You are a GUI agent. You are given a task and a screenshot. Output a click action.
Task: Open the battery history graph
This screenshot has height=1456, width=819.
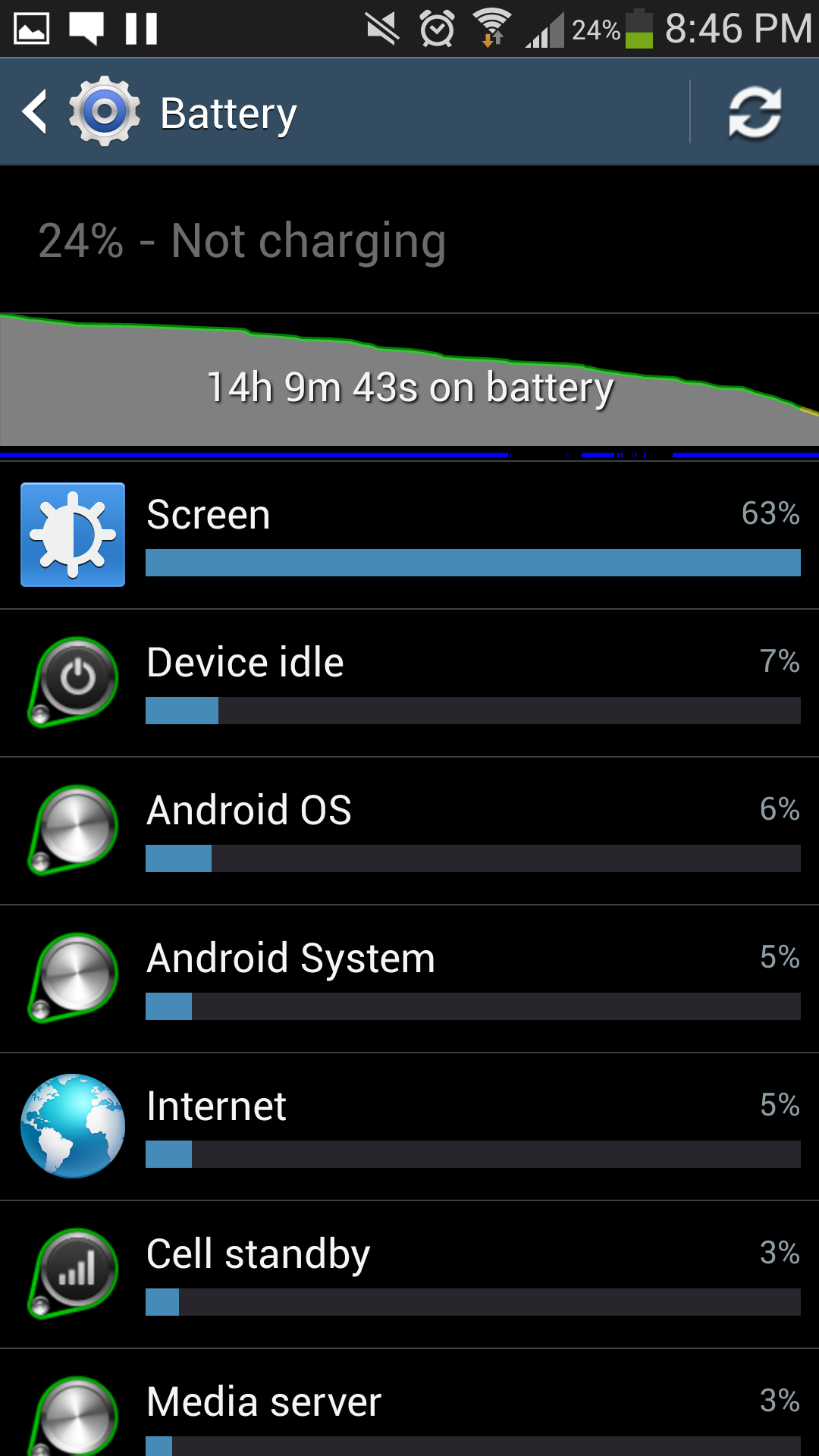coord(409,387)
